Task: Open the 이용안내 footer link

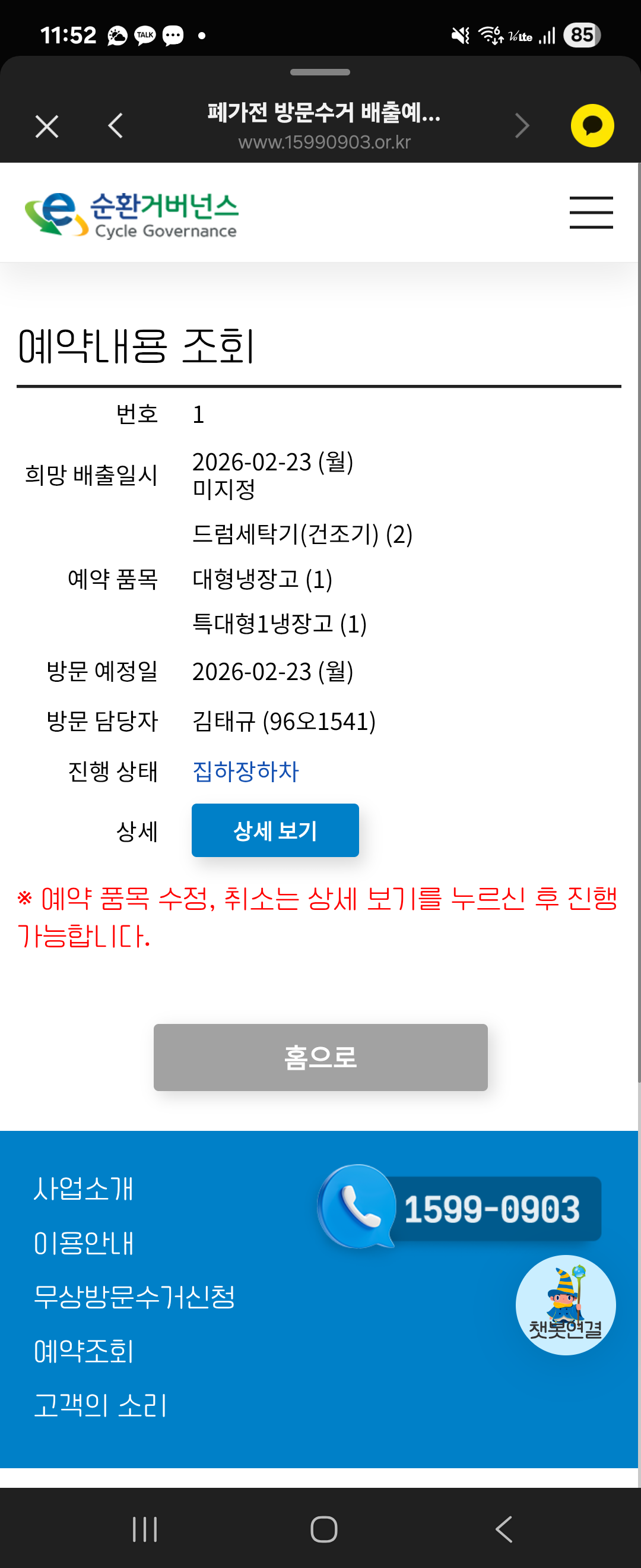Action: tap(84, 1243)
